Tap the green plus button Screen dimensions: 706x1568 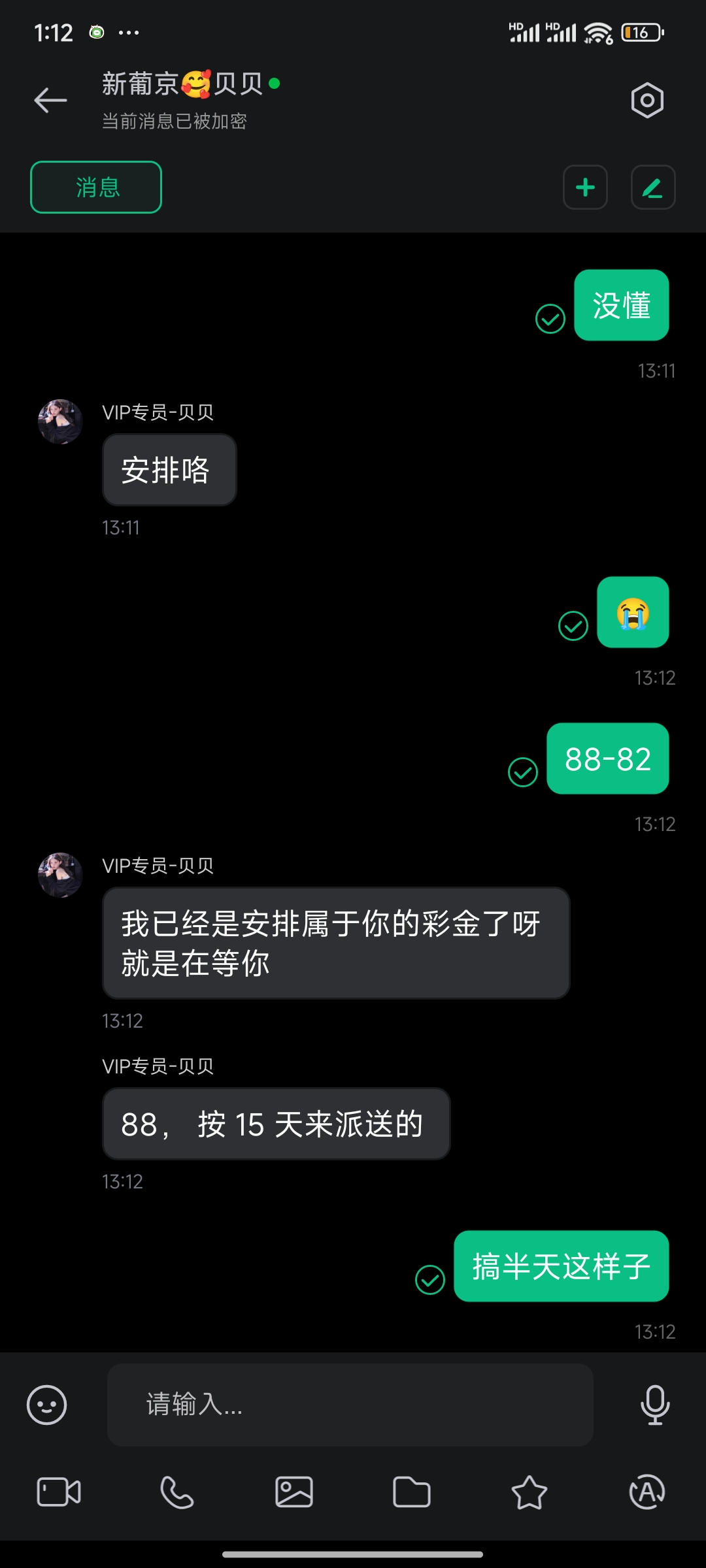click(x=585, y=188)
